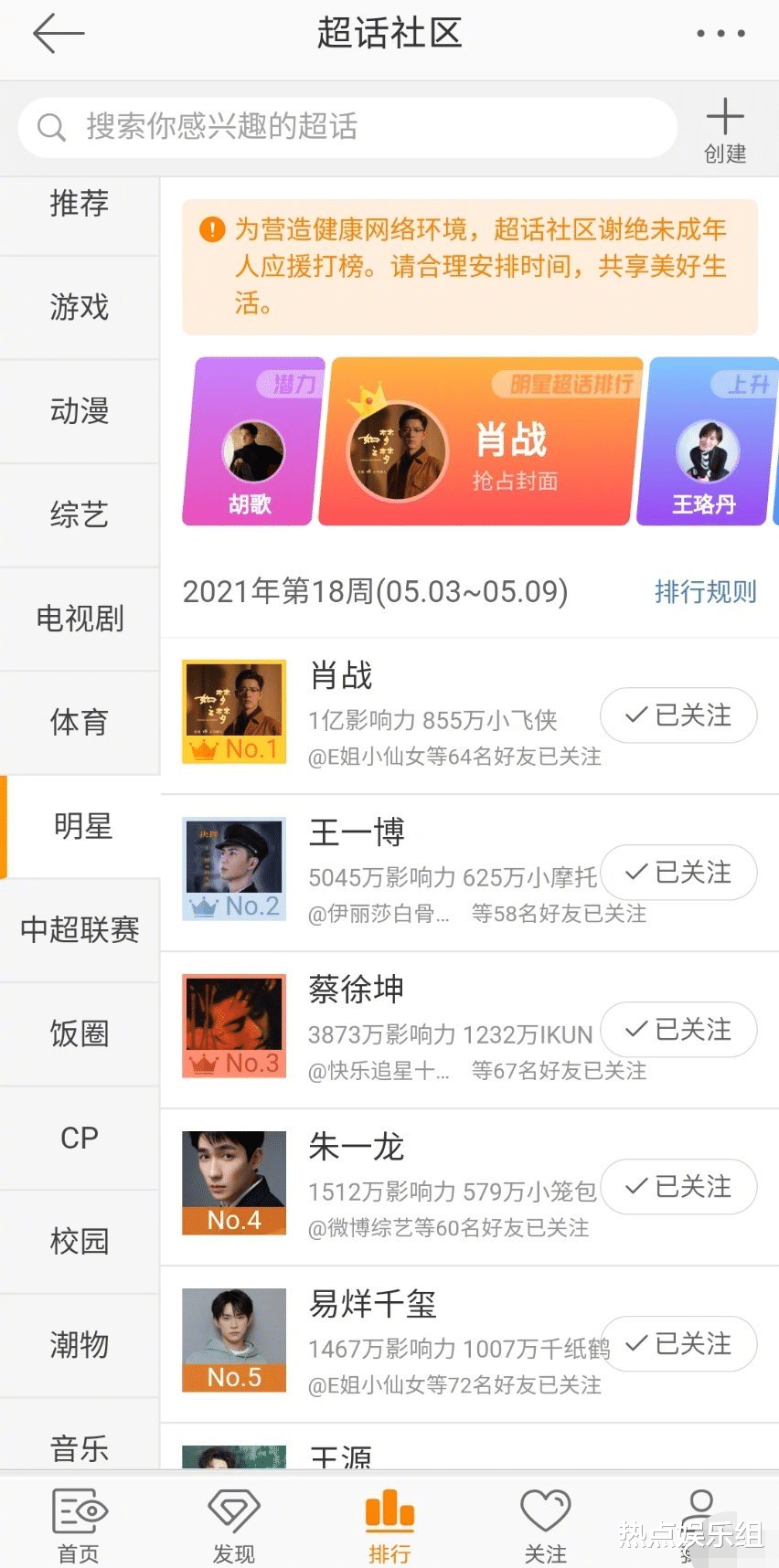Toggle follow status for 王一博

tap(678, 873)
